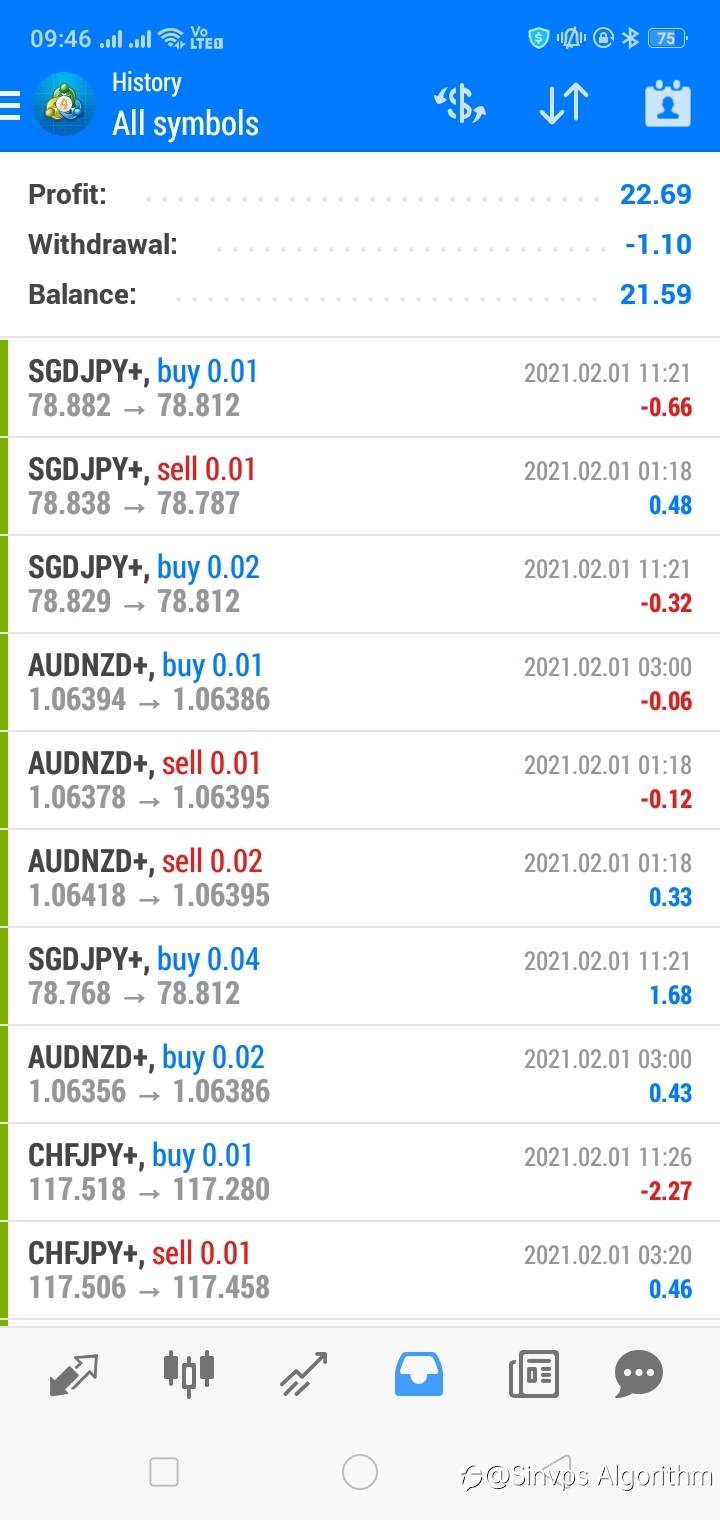The image size is (720, 1520).
Task: Open the Chat messages tab
Action: pos(639,1373)
